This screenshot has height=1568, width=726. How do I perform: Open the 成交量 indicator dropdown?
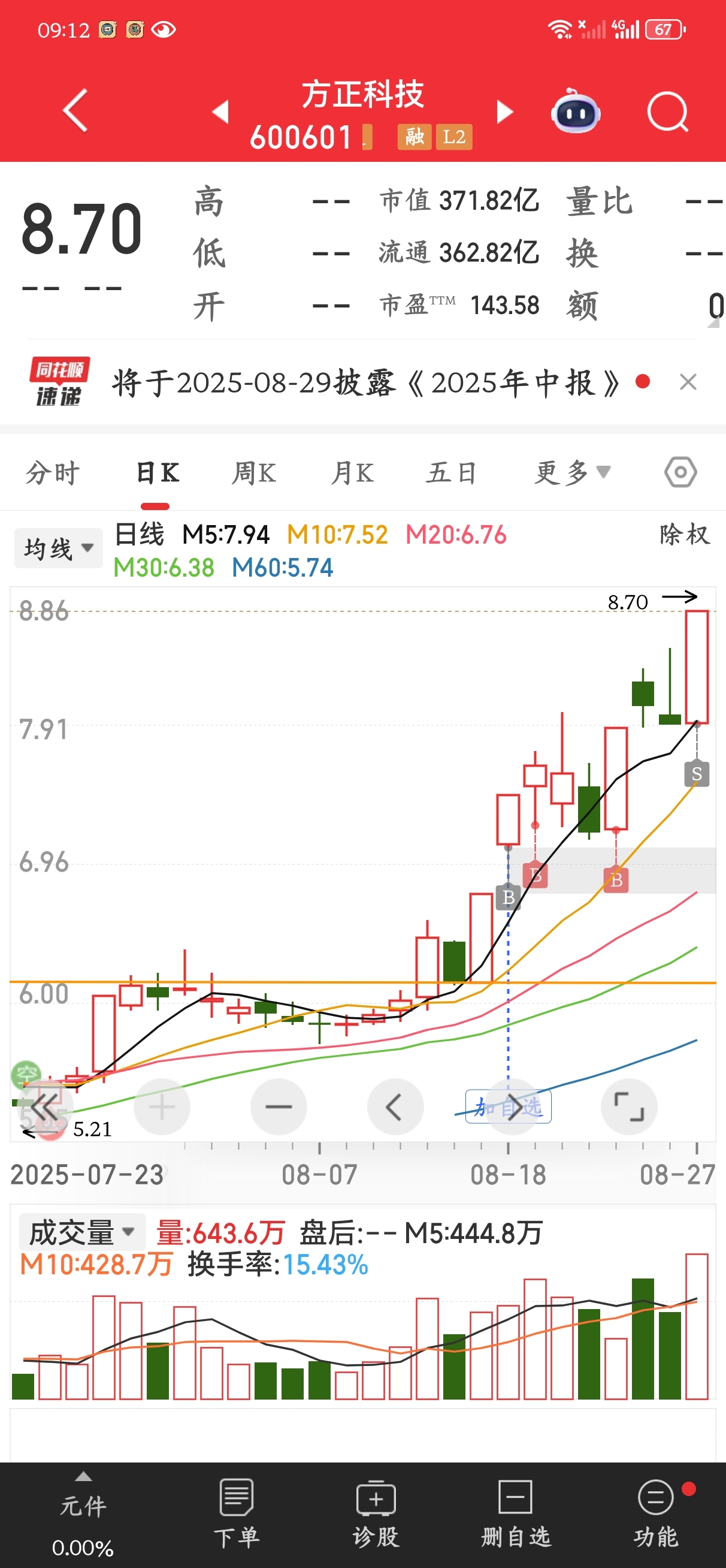[82, 1232]
